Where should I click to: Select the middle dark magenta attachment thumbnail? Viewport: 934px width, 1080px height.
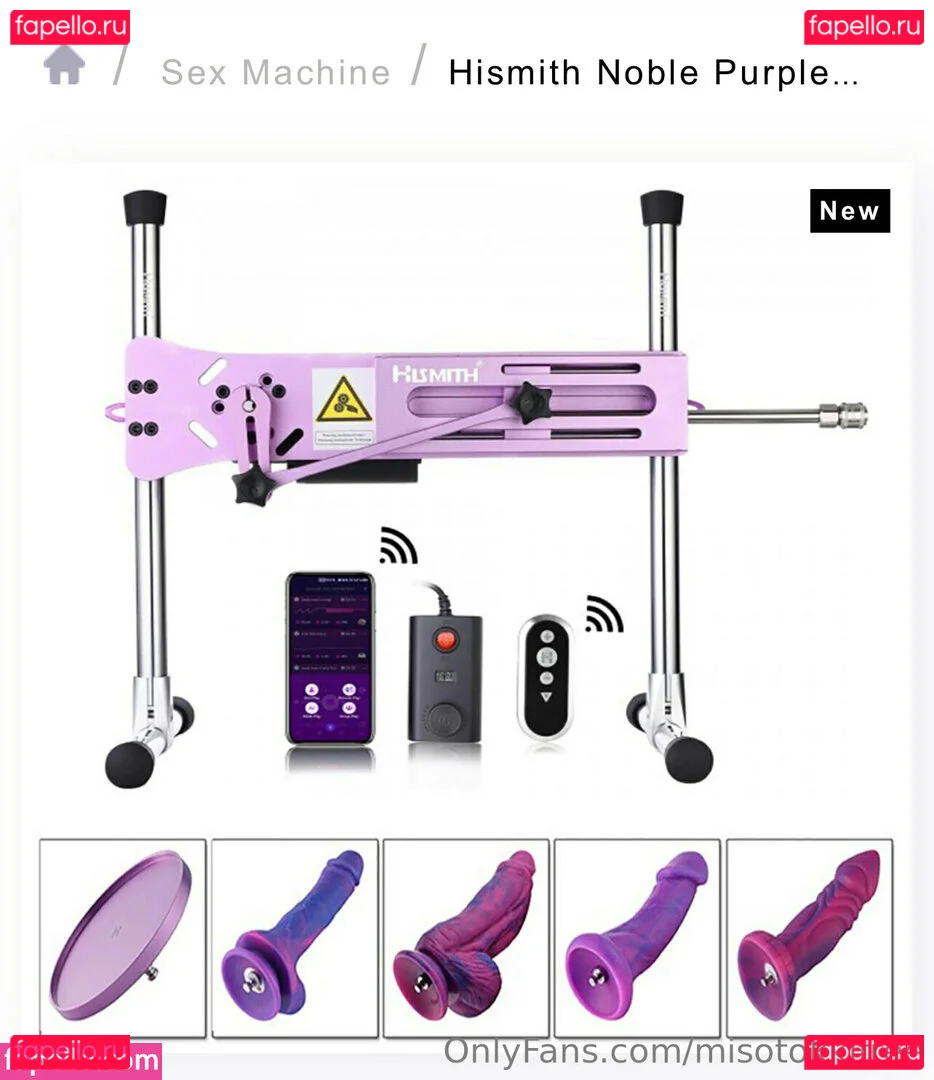tap(466, 937)
